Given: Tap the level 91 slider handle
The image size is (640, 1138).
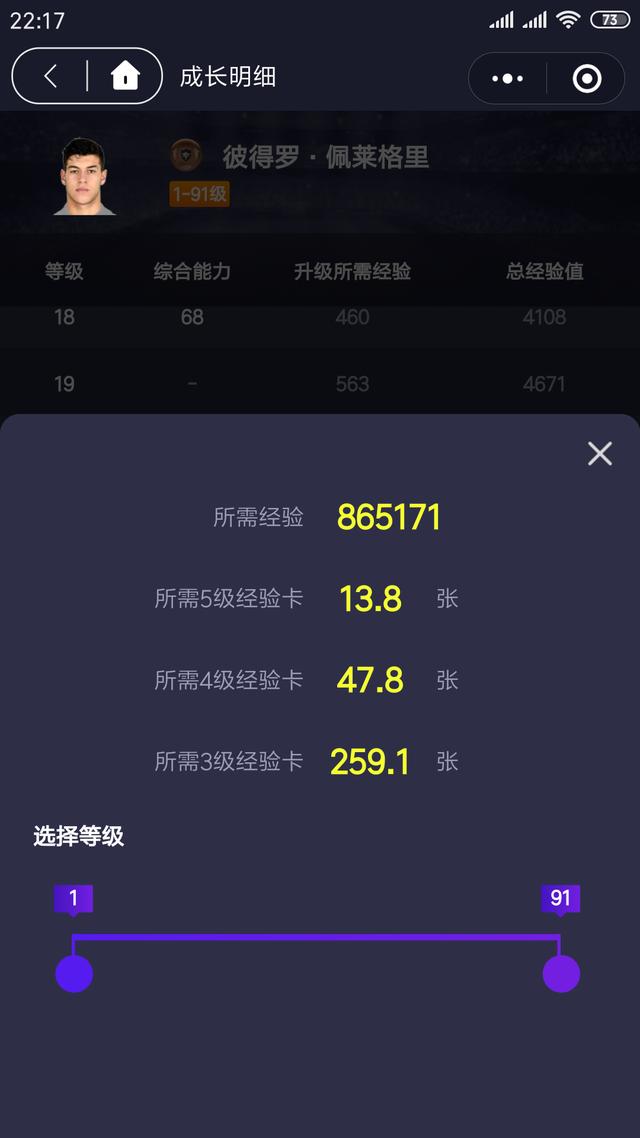Looking at the screenshot, I should tap(561, 973).
